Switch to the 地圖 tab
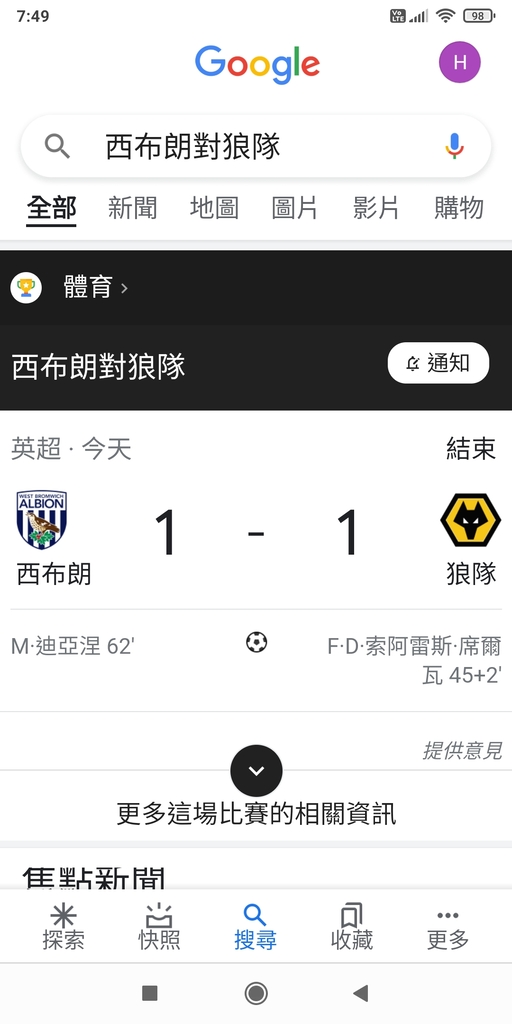Viewport: 512px width, 1024px height. (214, 208)
